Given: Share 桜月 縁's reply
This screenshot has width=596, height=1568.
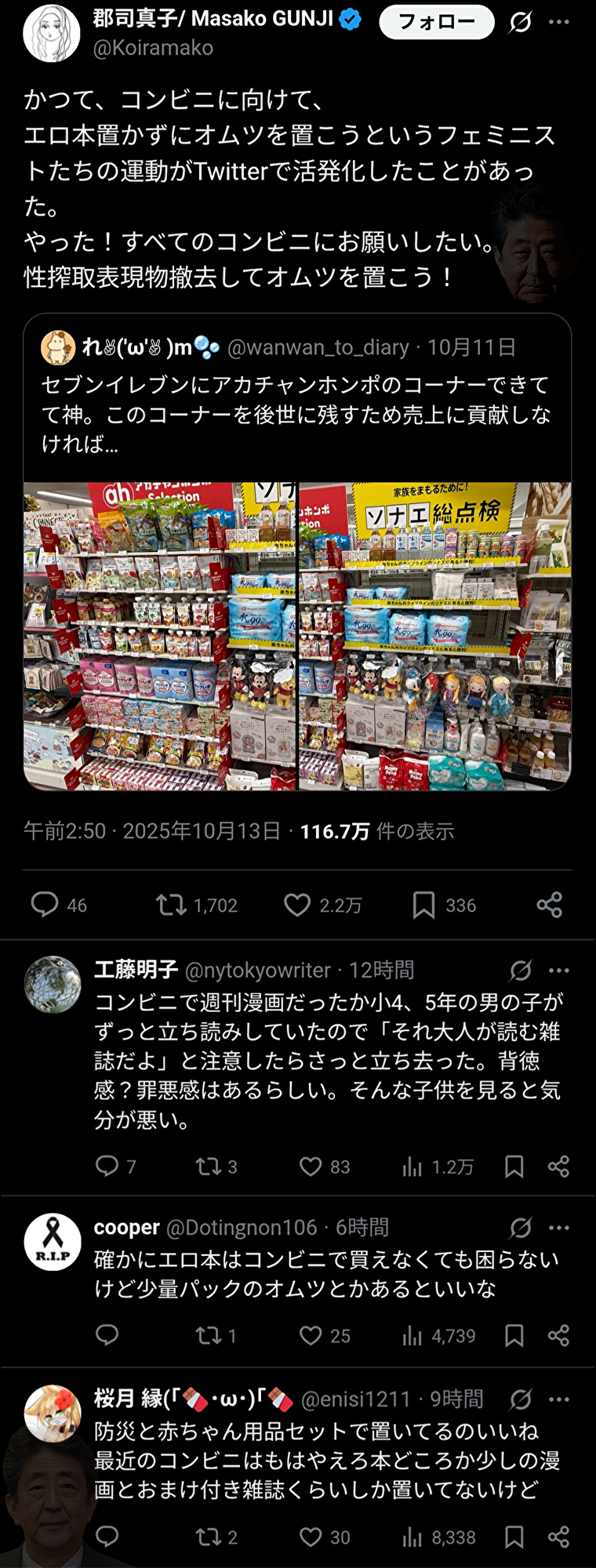Looking at the screenshot, I should 558,1537.
